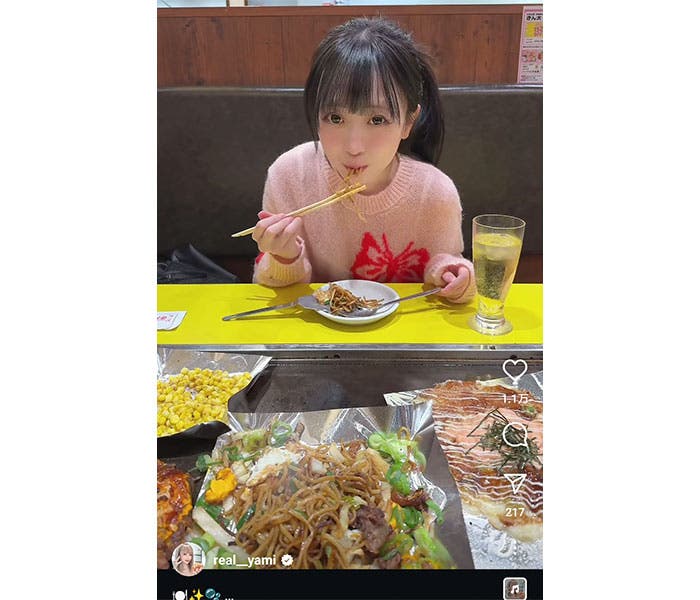The image size is (700, 600).
Task: Open the real__yami username link
Action: (243, 560)
